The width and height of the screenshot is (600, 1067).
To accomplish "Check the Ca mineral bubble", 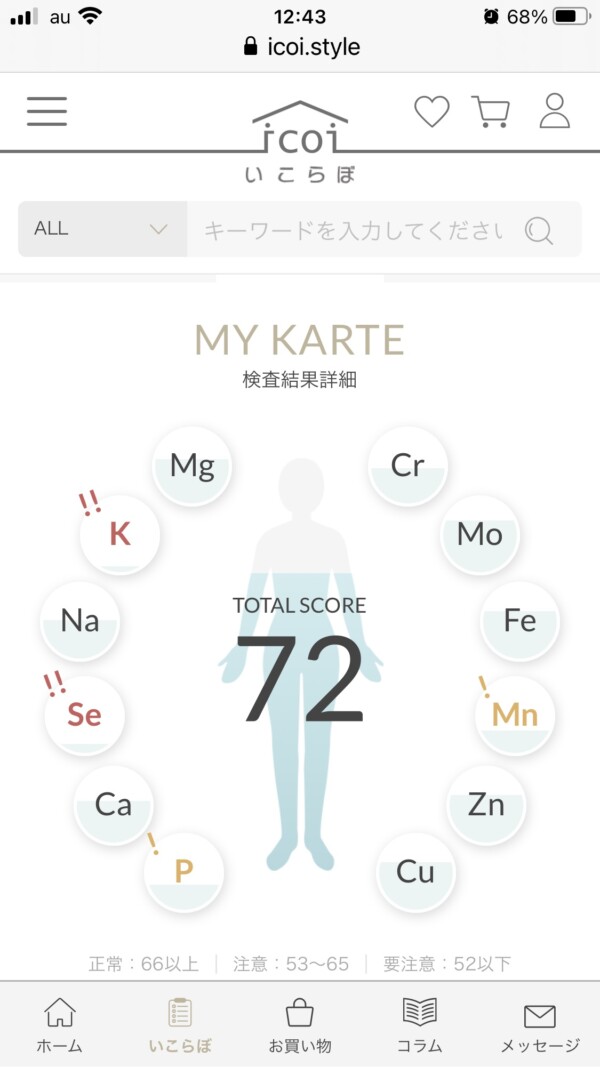I will point(113,805).
